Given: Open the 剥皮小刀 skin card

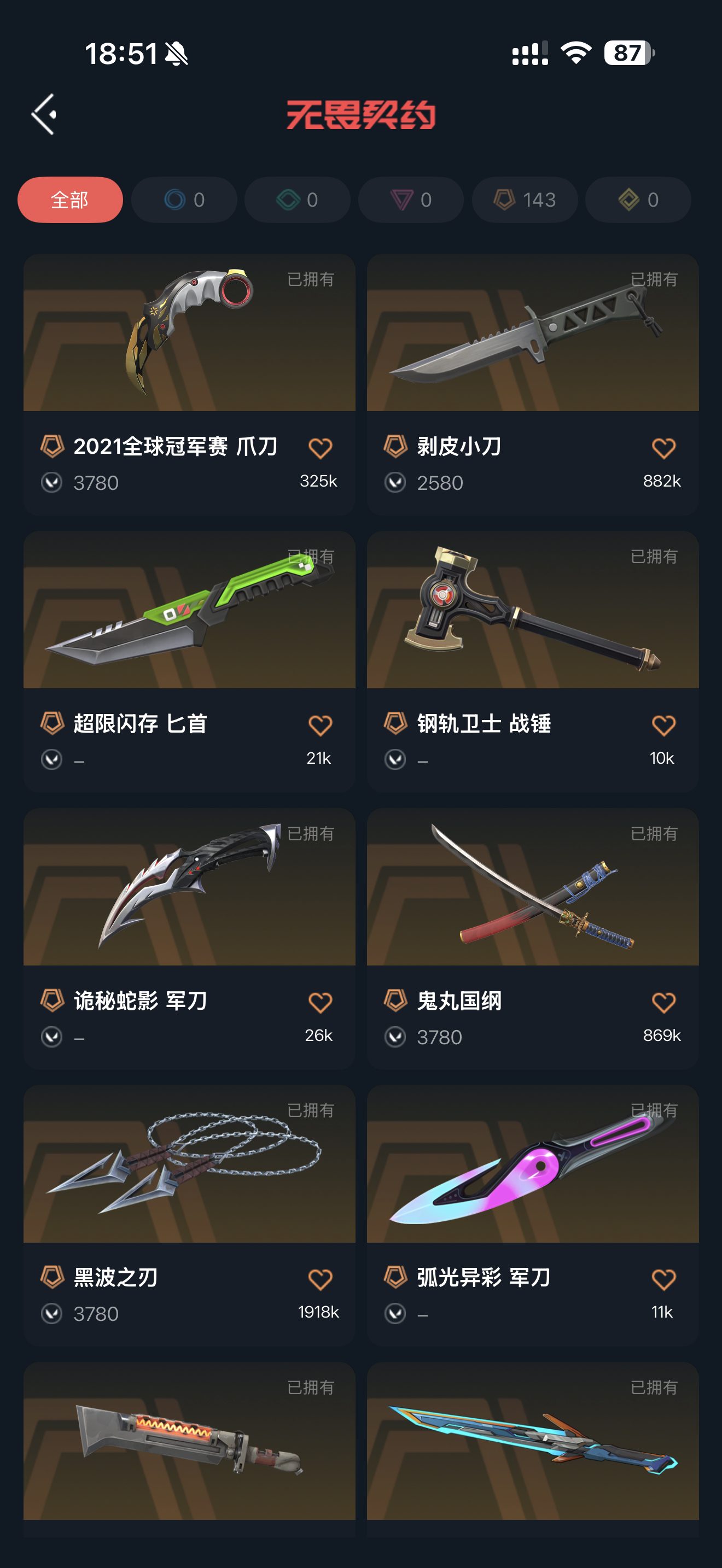Looking at the screenshot, I should [532, 333].
